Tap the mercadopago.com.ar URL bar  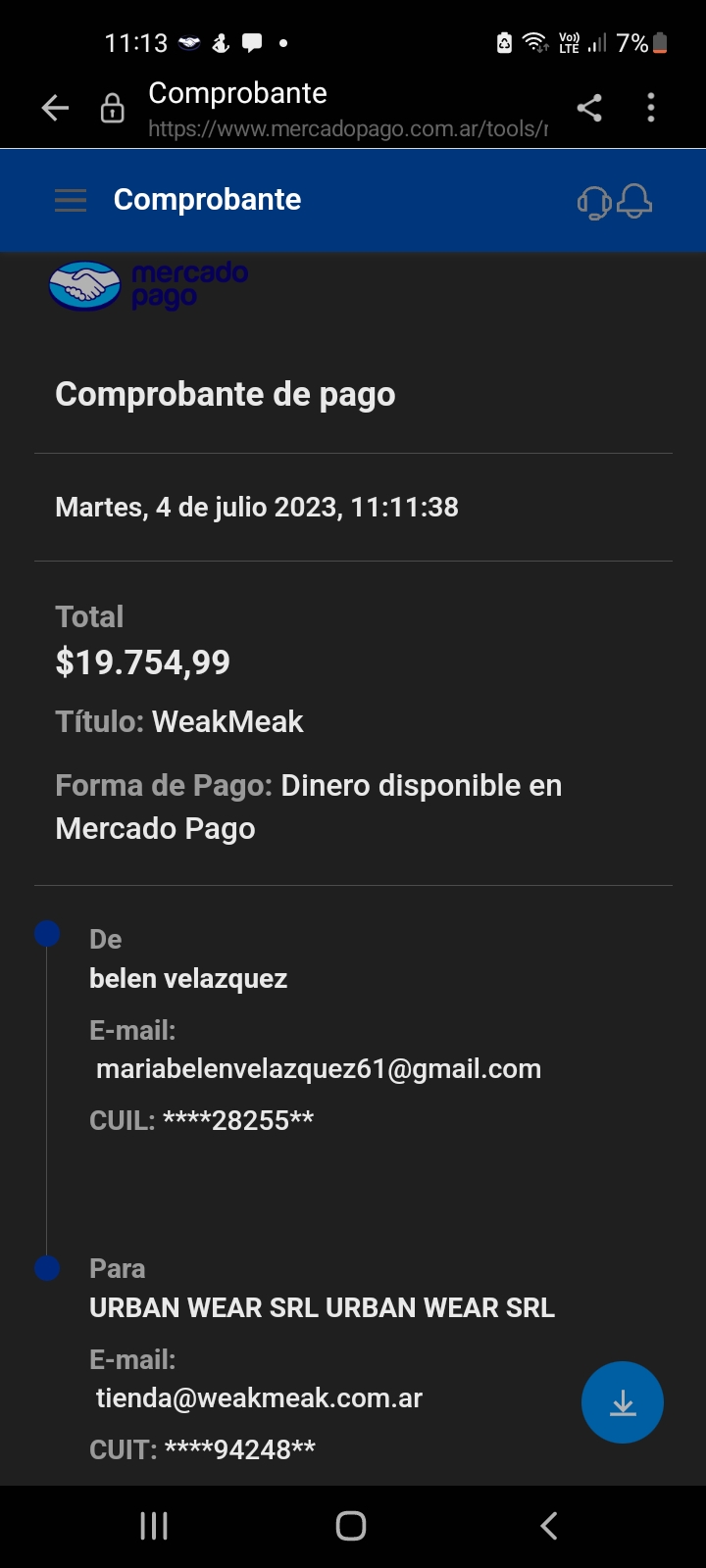tap(348, 128)
